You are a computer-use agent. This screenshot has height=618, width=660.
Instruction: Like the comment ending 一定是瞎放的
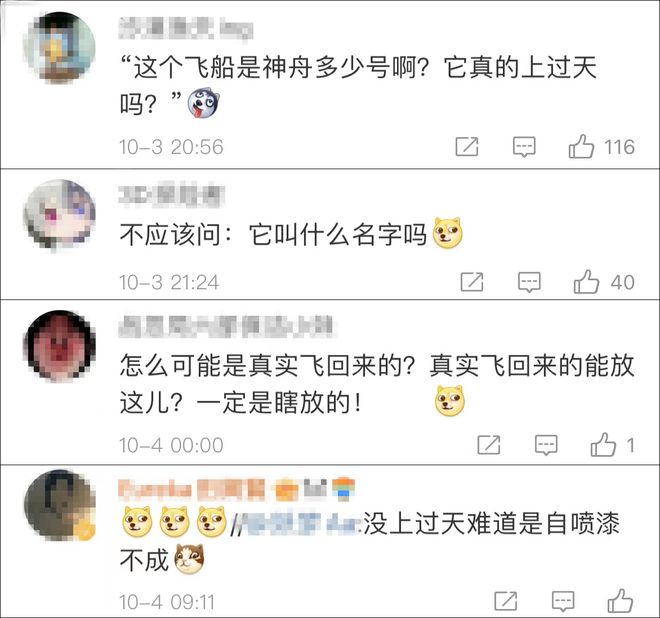[x=604, y=444]
